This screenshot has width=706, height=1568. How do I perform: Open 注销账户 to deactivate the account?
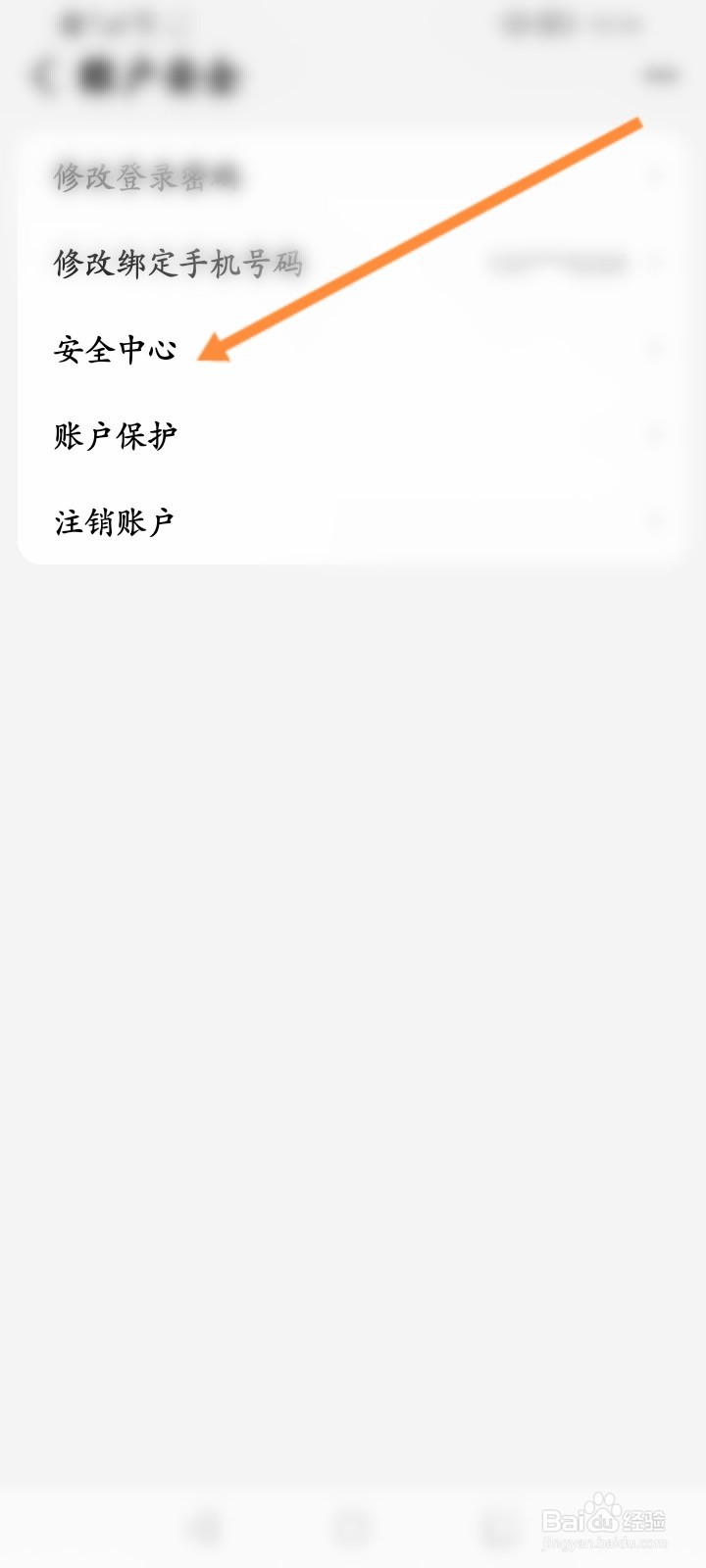(115, 521)
